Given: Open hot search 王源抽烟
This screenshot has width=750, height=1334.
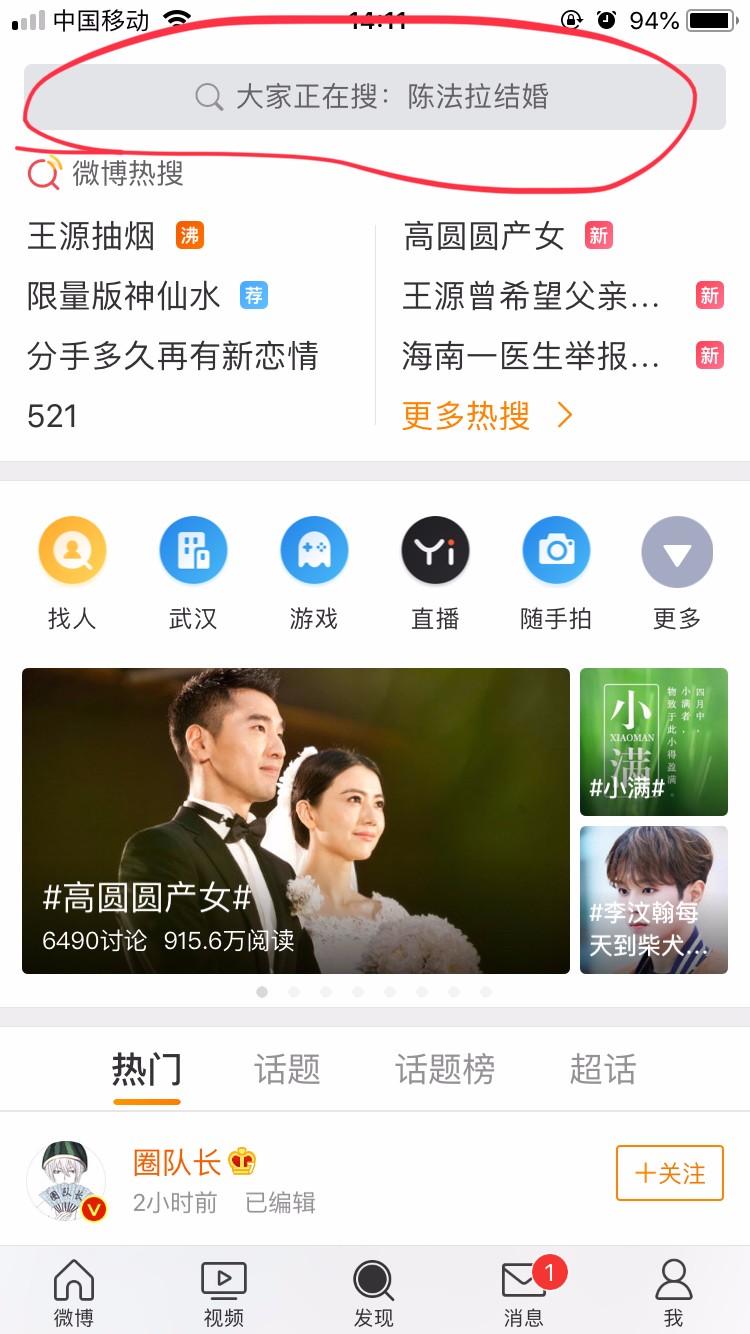Looking at the screenshot, I should pyautogui.click(x=92, y=236).
